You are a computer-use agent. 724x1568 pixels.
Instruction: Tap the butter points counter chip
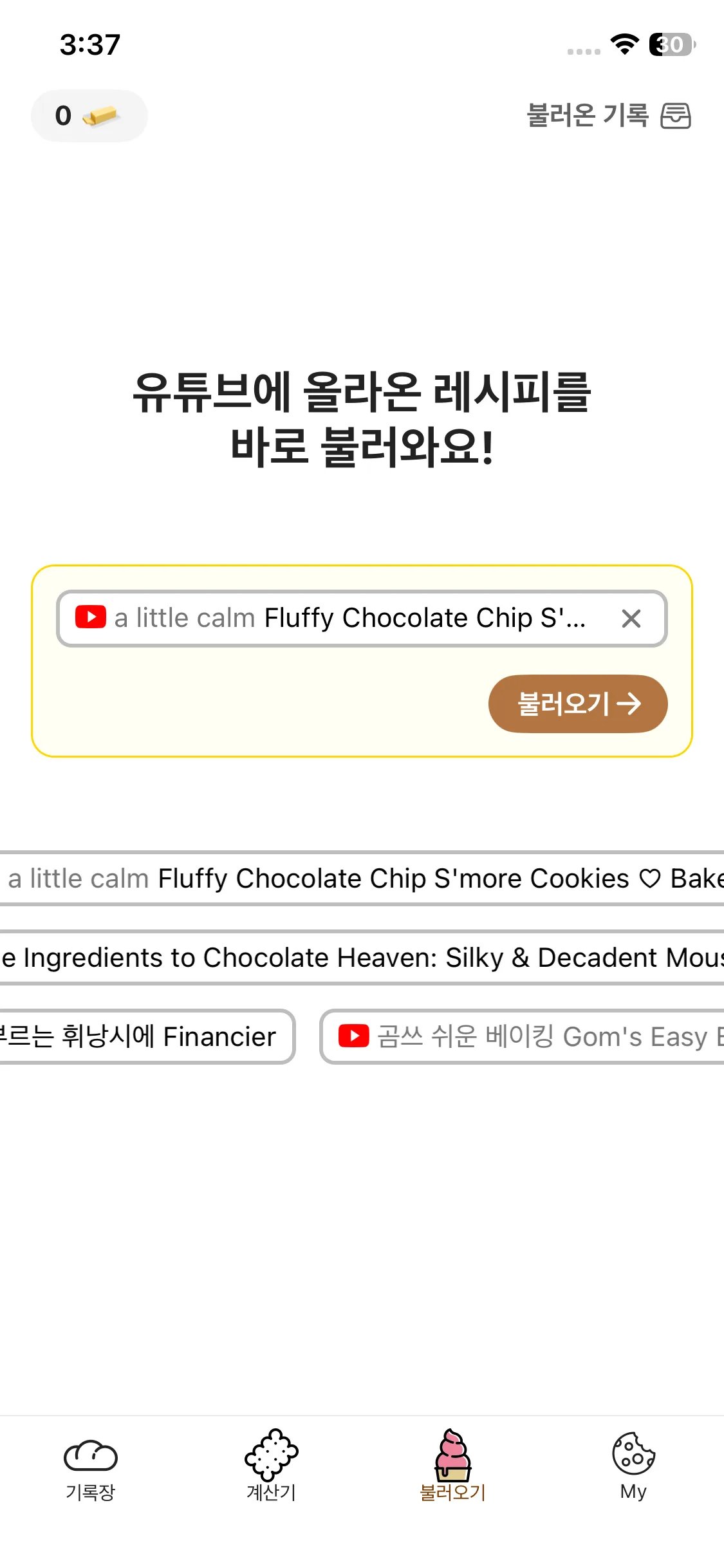[x=89, y=116]
